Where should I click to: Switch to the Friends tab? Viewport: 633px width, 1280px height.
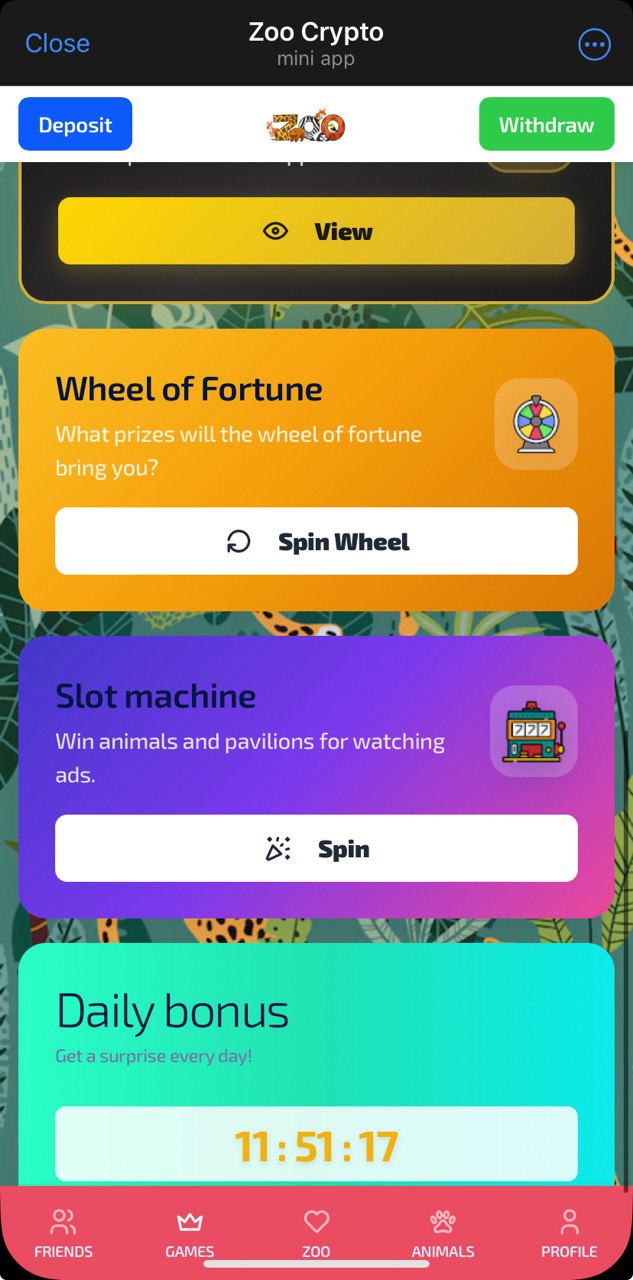point(63,1233)
